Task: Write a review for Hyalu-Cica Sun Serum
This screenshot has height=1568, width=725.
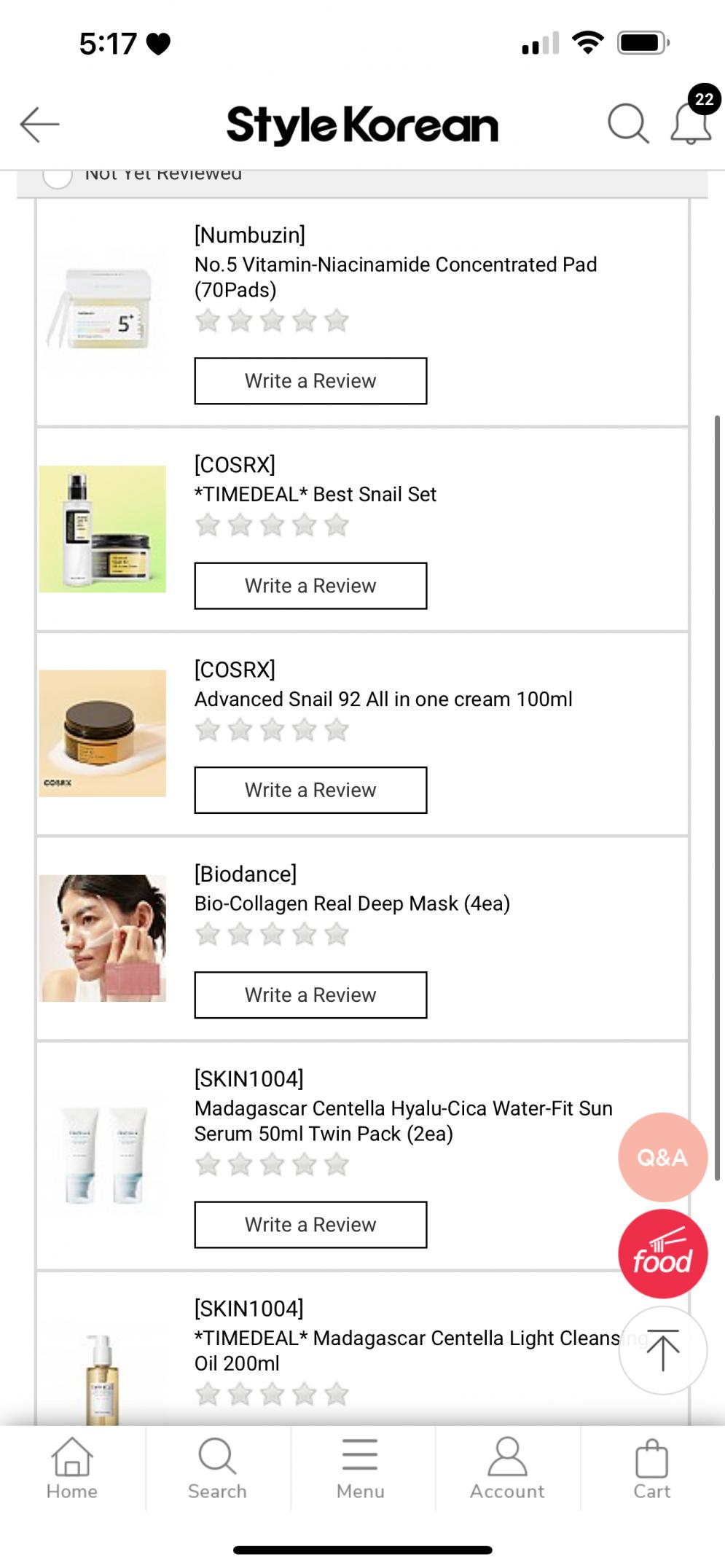Action: point(310,1225)
